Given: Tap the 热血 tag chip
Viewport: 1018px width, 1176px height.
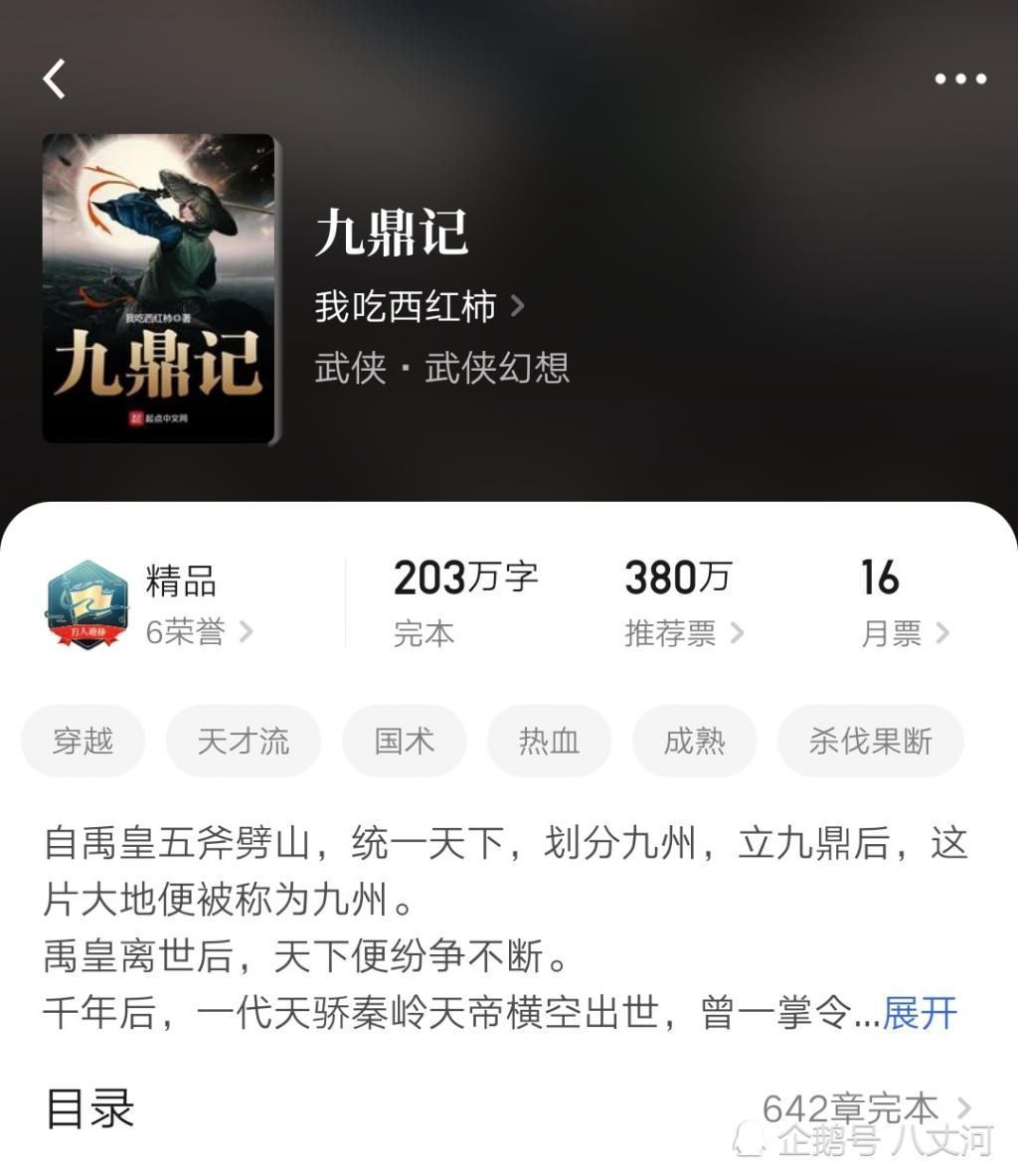Looking at the screenshot, I should coord(548,741).
